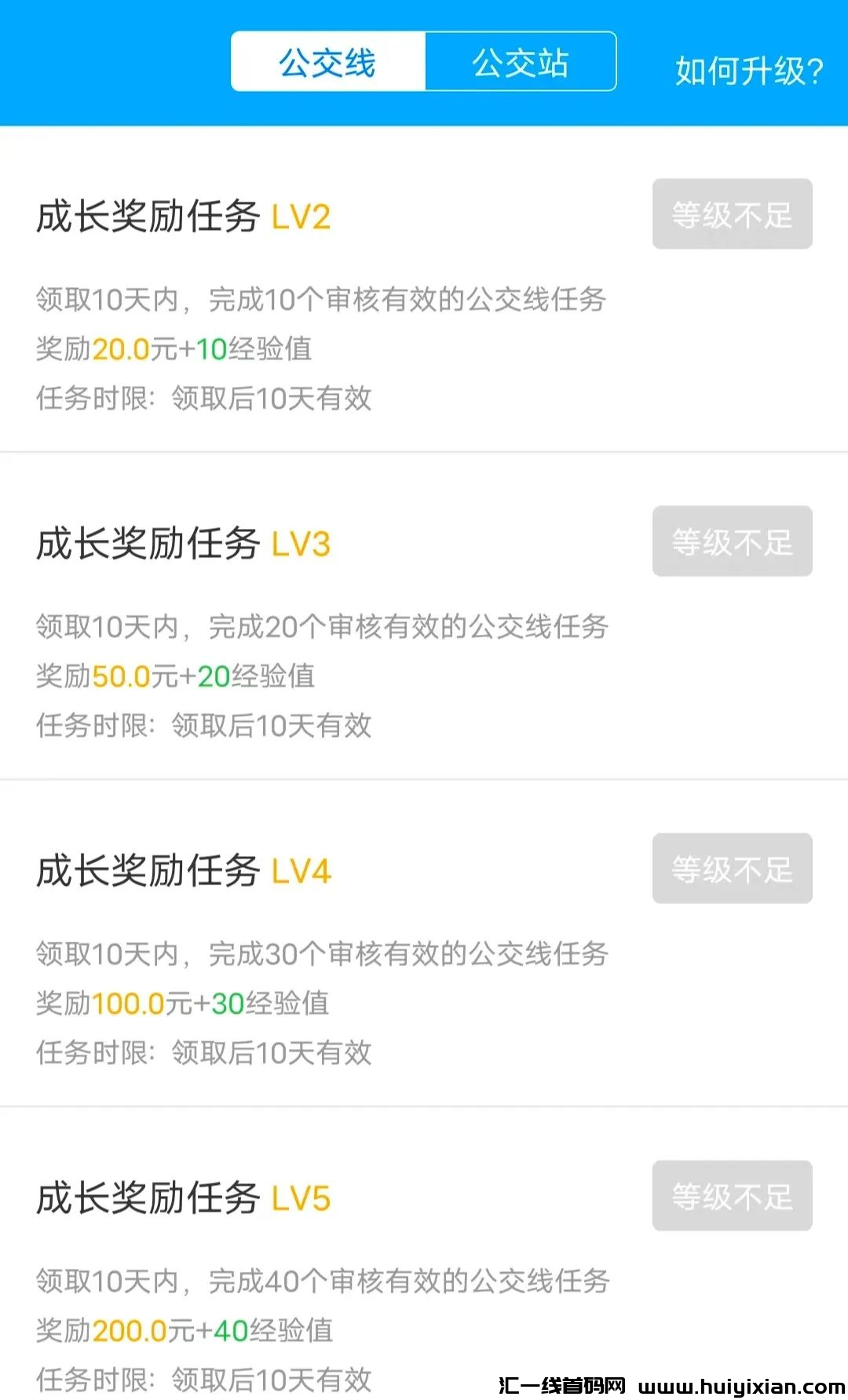The height and width of the screenshot is (1400, 848).
Task: Switch to the 公交站 tab
Action: click(521, 61)
